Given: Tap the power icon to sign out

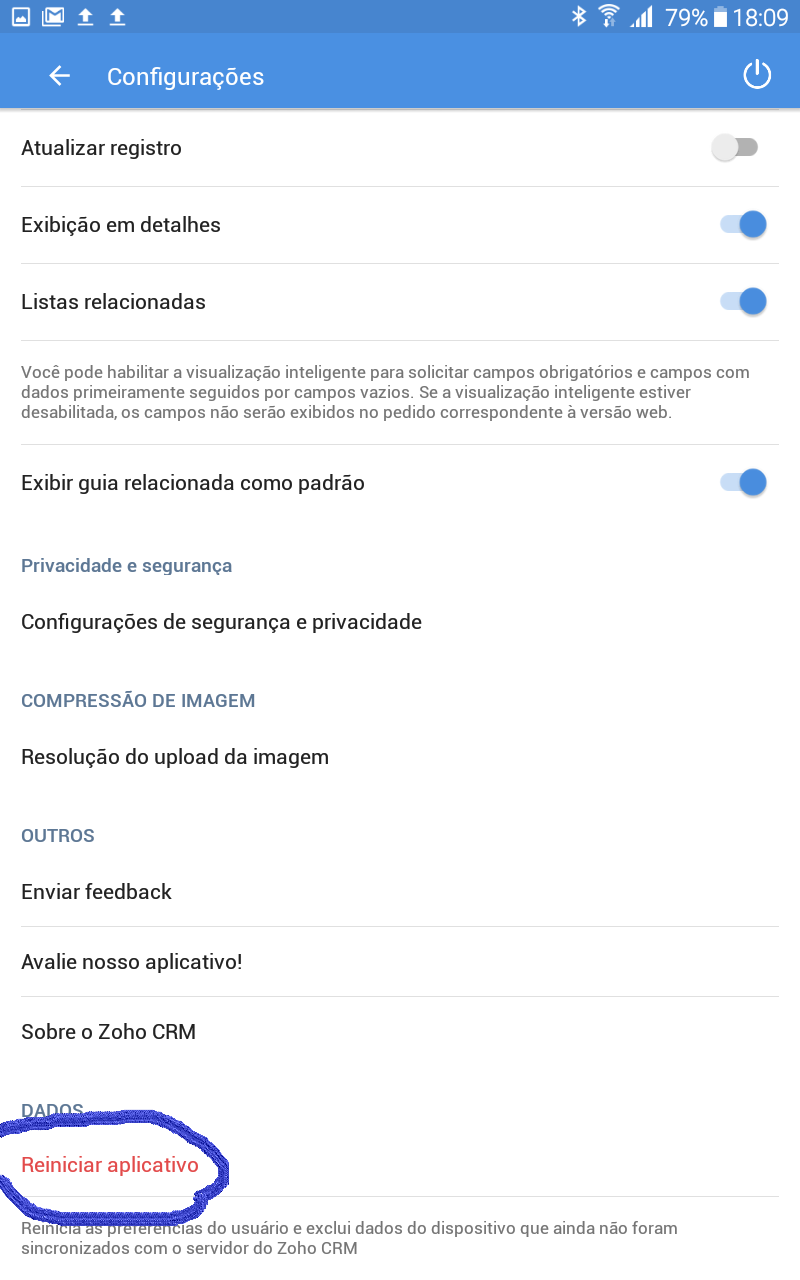Looking at the screenshot, I should (x=757, y=76).
